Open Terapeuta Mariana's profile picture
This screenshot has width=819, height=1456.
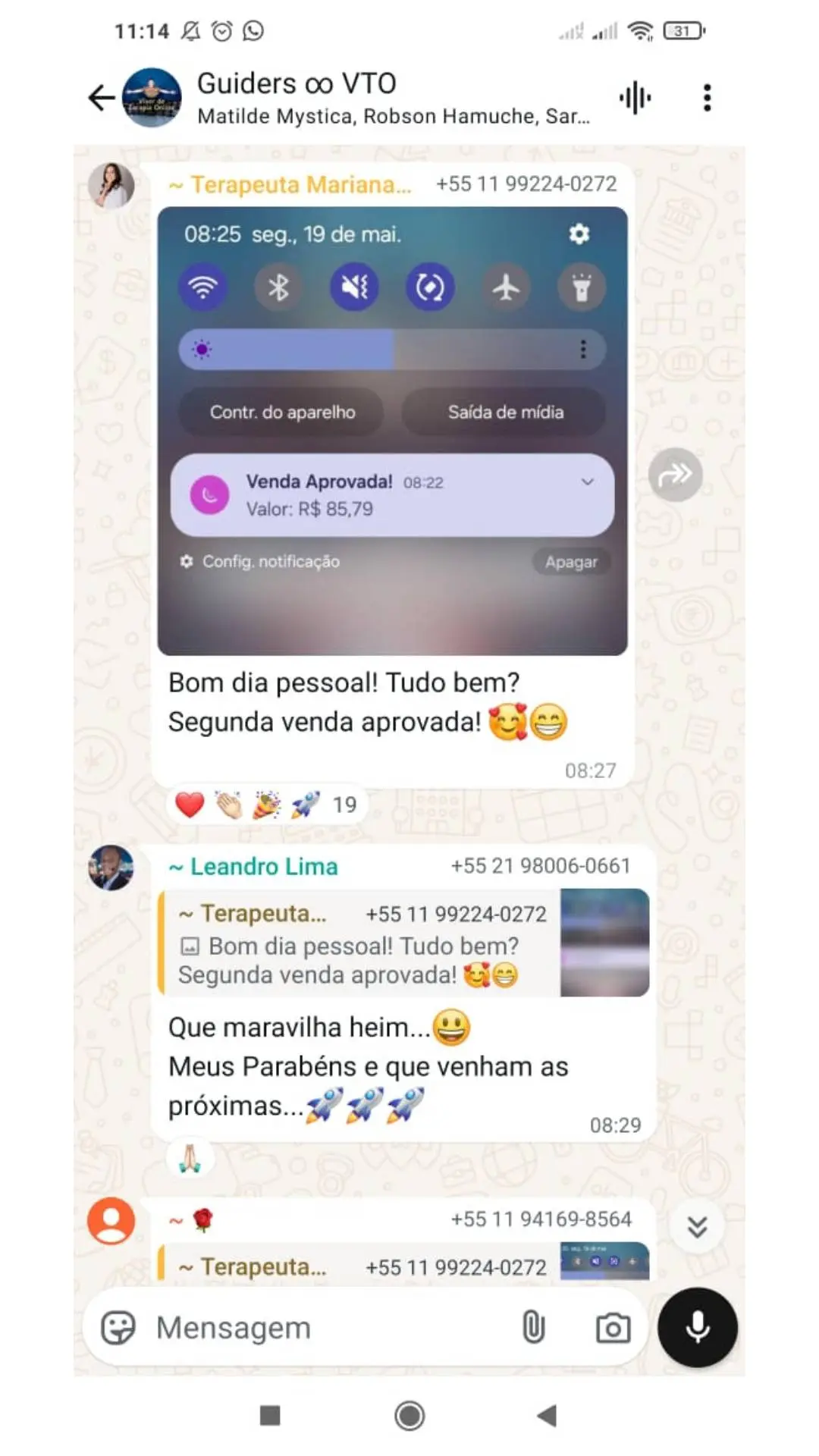(111, 185)
